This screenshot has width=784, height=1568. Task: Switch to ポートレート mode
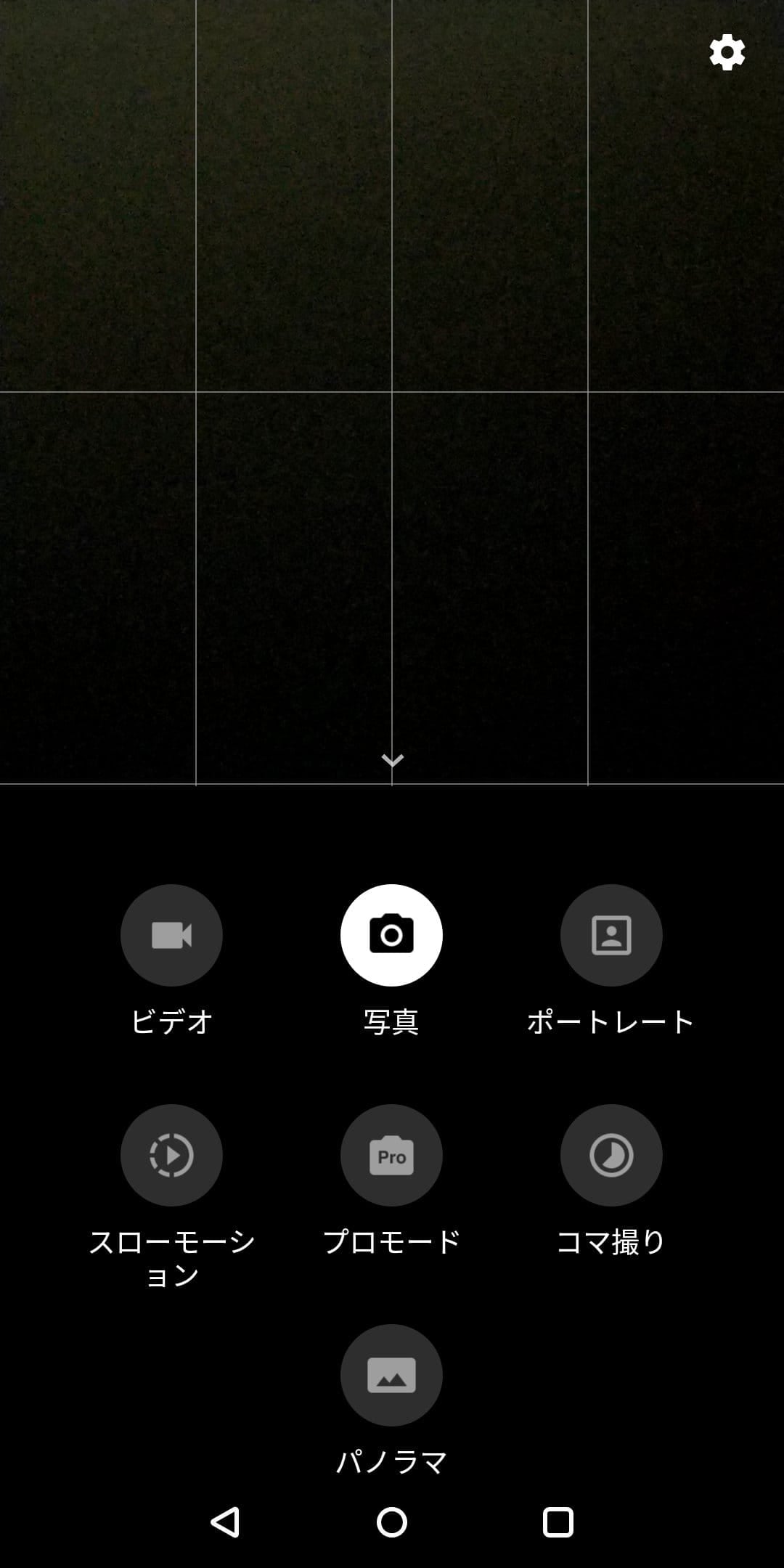pos(611,935)
